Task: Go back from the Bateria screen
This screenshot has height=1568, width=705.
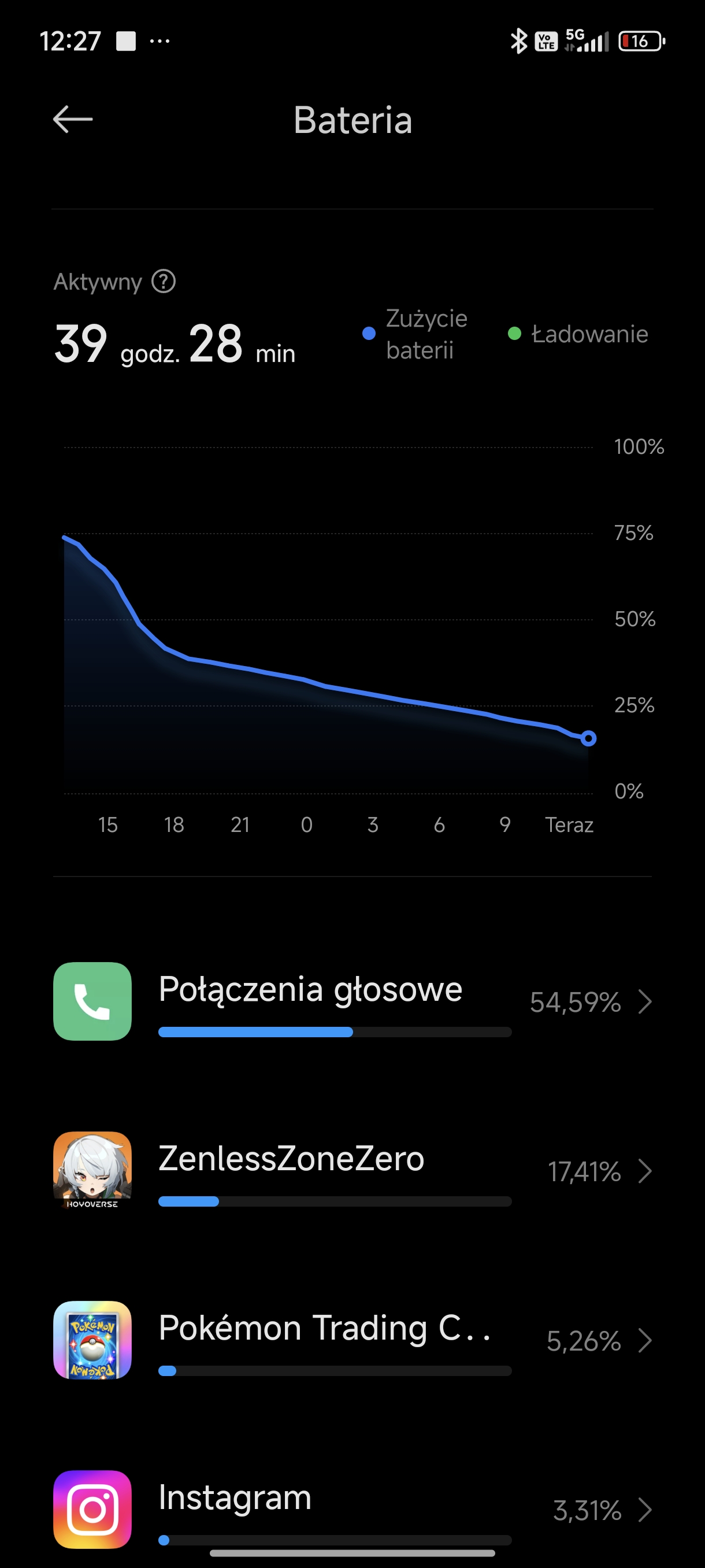Action: coord(72,119)
